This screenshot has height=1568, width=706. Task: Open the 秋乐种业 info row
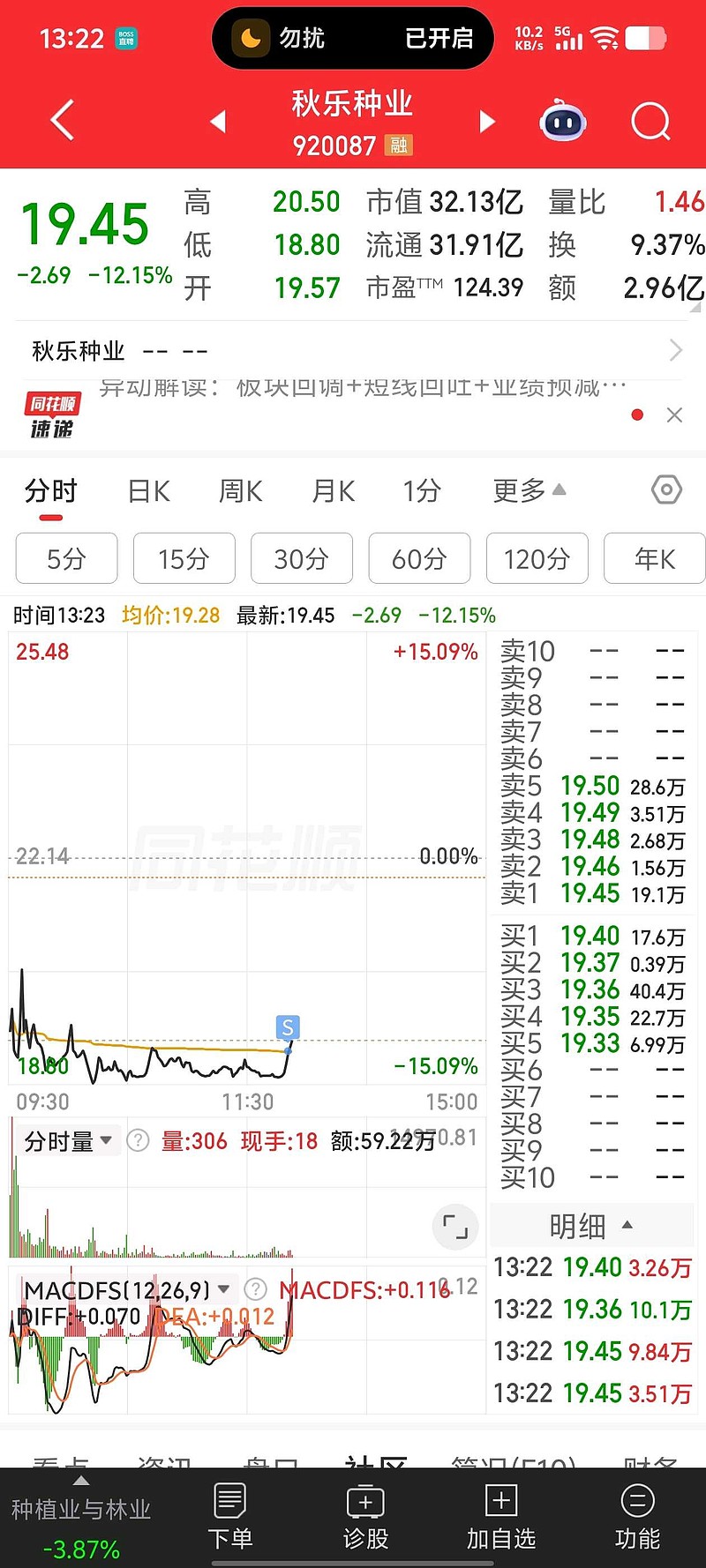[353, 351]
